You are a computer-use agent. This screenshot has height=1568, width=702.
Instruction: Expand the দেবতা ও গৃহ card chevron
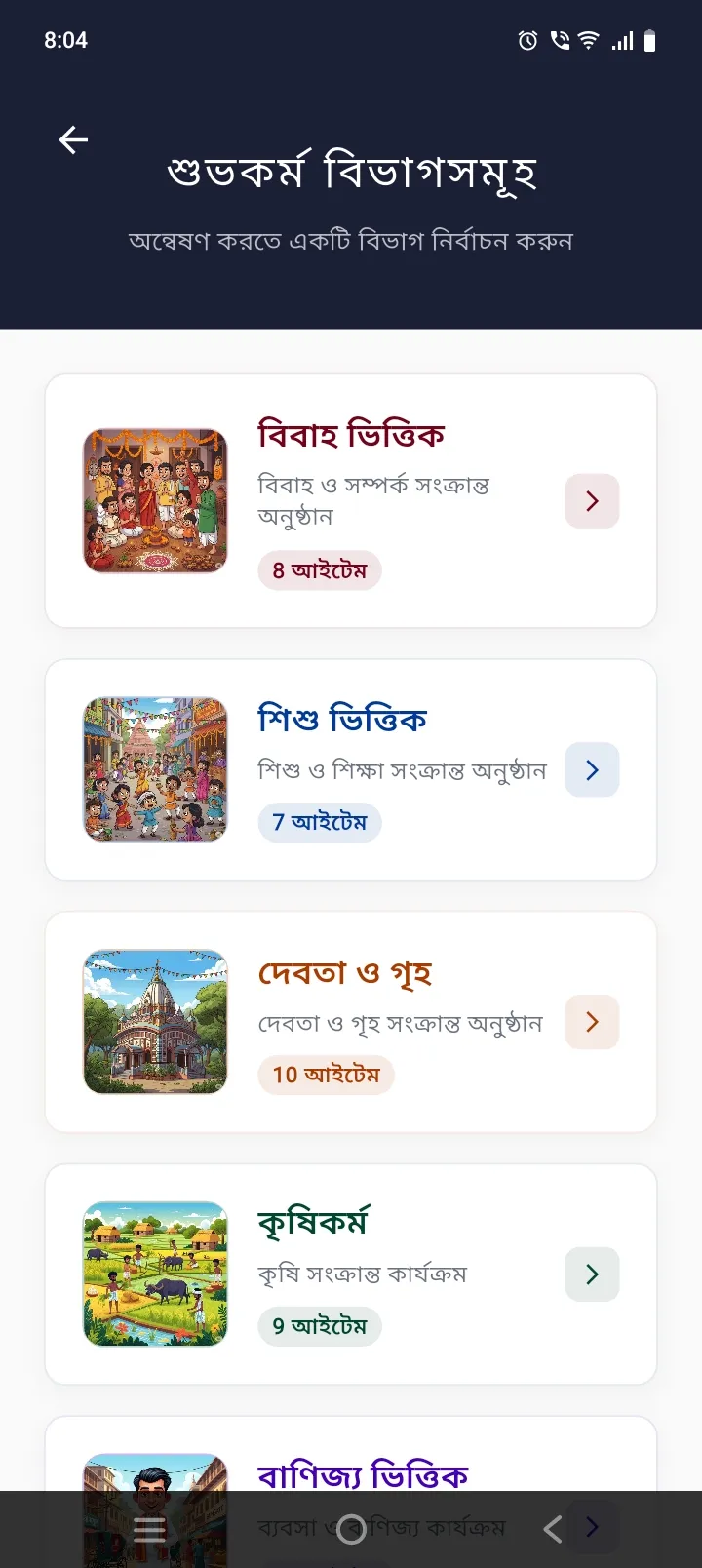[592, 1022]
